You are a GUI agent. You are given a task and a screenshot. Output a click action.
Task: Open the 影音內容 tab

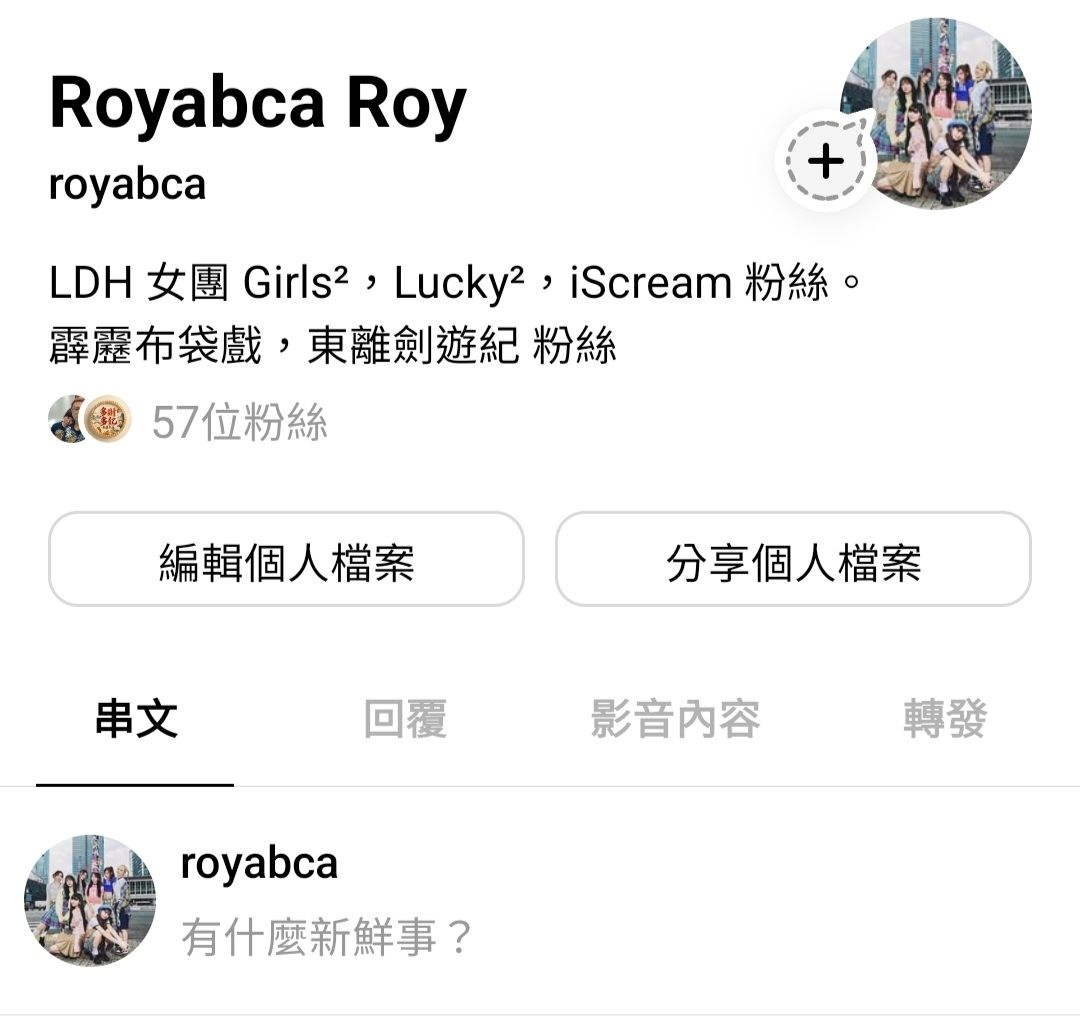pos(675,719)
